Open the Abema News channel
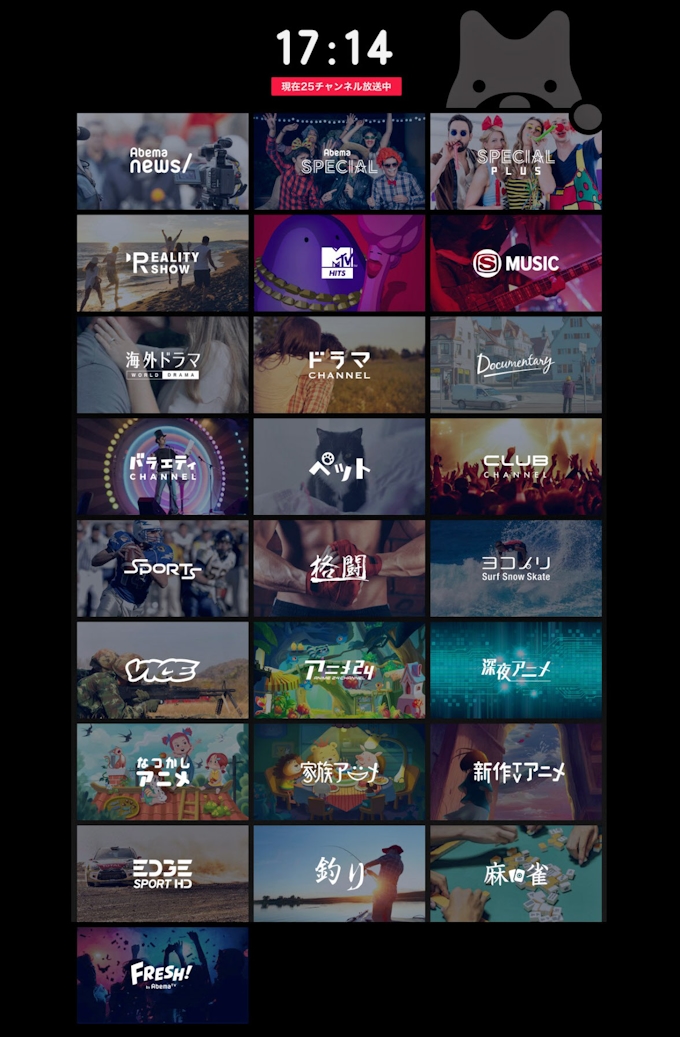This screenshot has height=1037, width=680. coord(162,161)
